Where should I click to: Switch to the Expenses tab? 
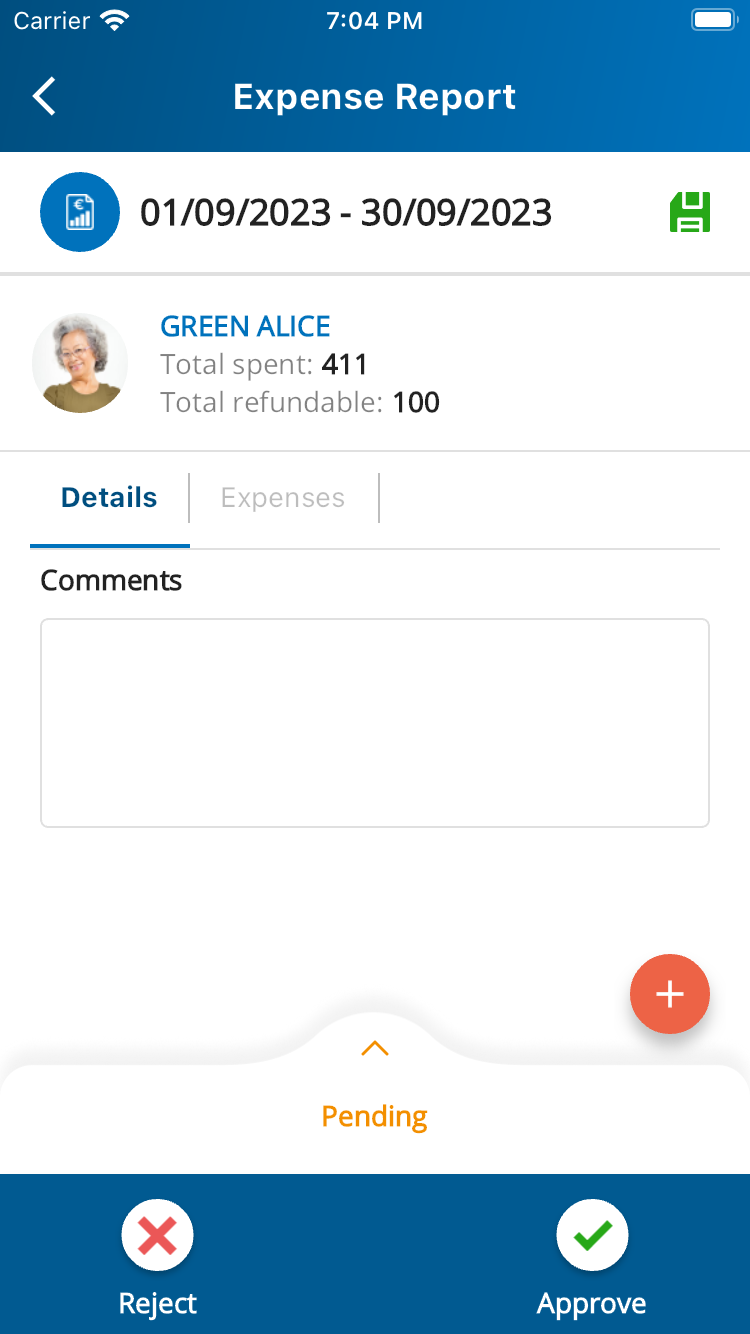point(283,498)
